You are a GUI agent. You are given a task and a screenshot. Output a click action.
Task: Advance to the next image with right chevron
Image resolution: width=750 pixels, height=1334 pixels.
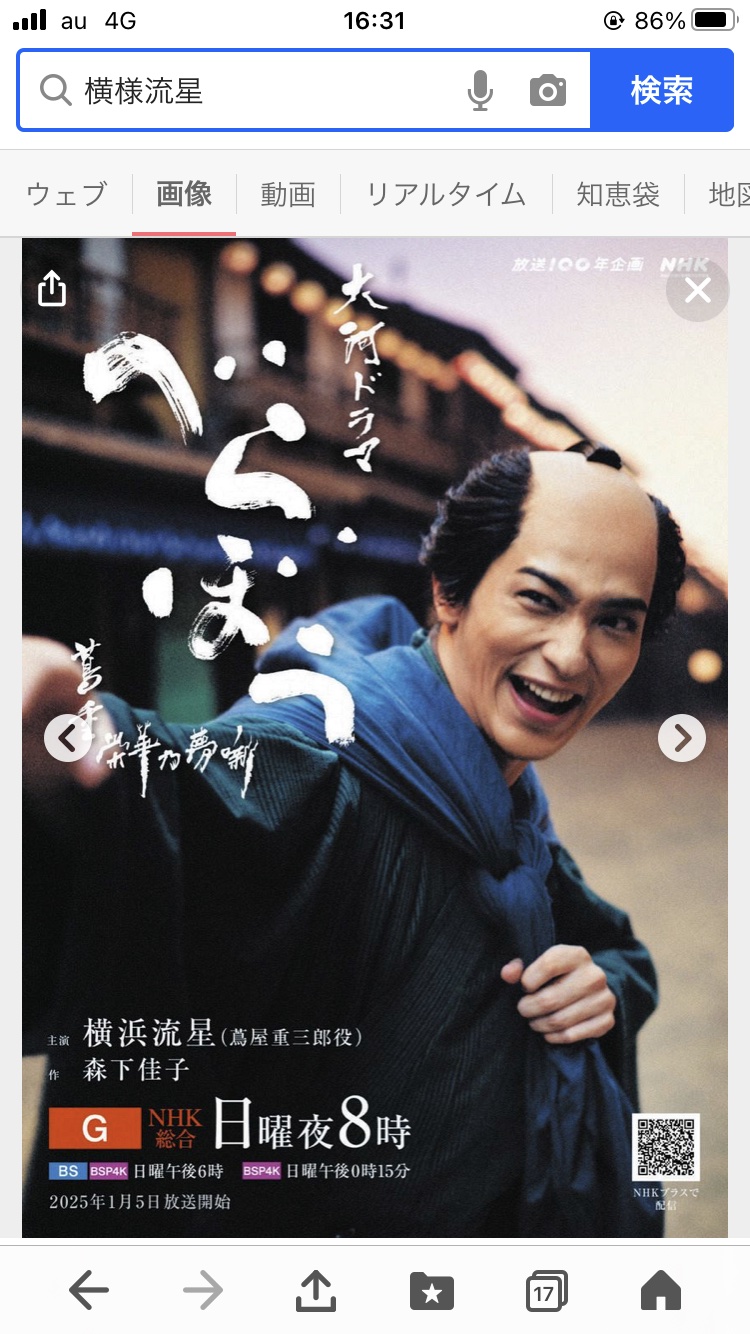pos(682,738)
